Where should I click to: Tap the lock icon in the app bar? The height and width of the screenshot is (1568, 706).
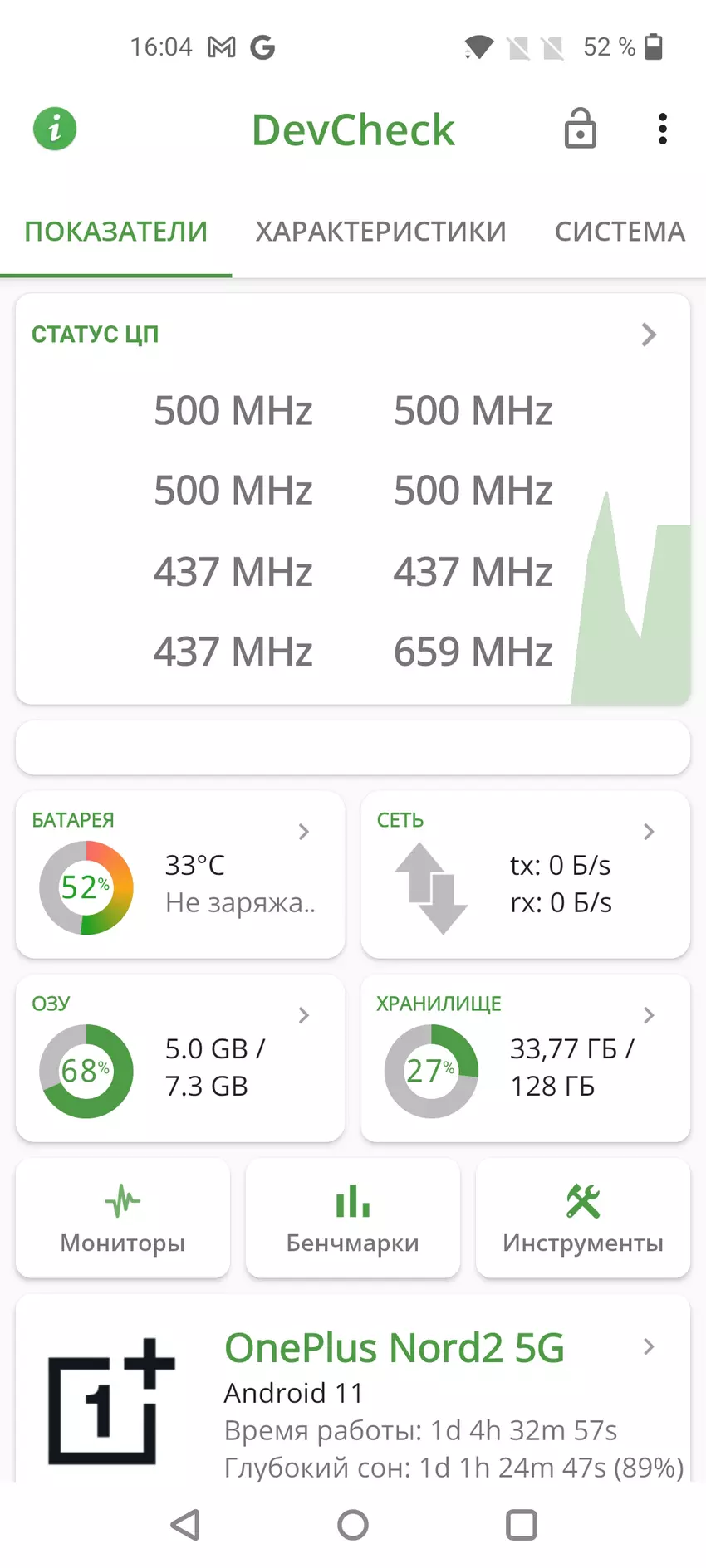pos(580,129)
